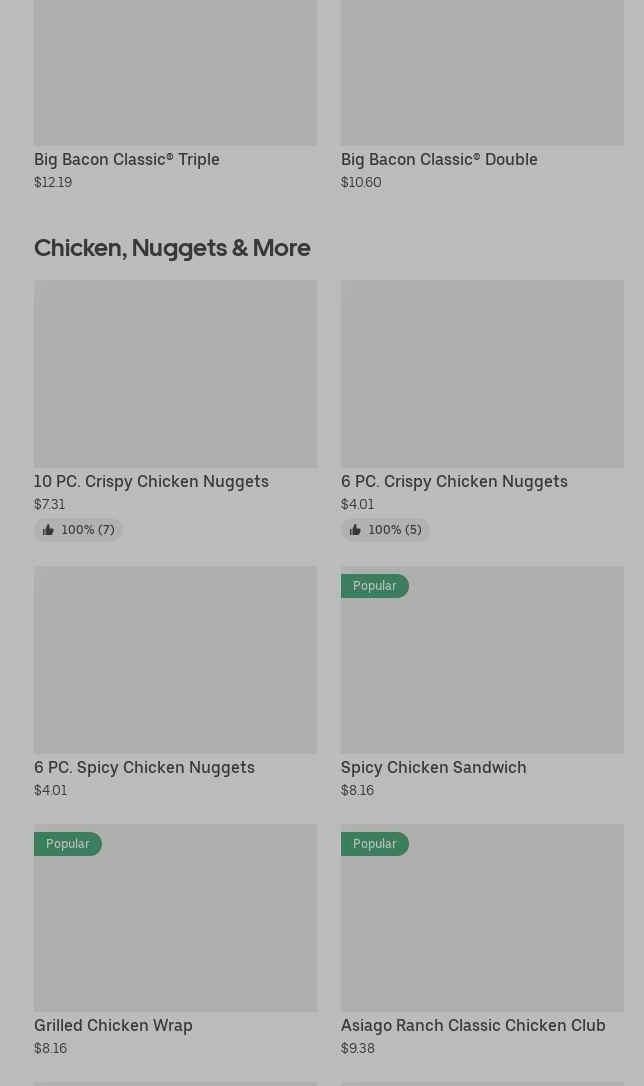This screenshot has height=1086, width=644.
Task: Select 6 PC. Crispy Chicken Nuggets
Action: point(482,411)
